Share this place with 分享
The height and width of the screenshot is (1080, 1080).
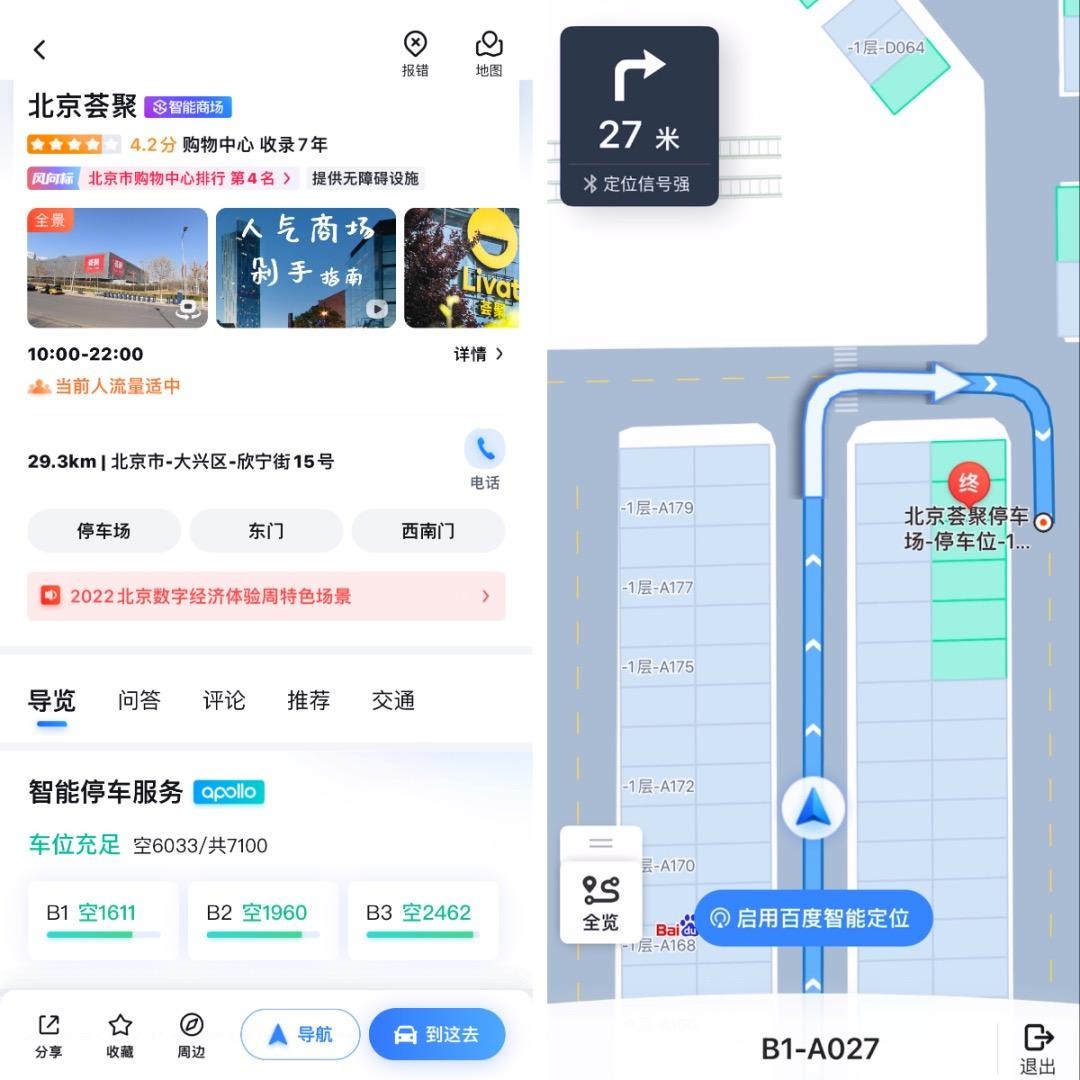[x=48, y=1035]
